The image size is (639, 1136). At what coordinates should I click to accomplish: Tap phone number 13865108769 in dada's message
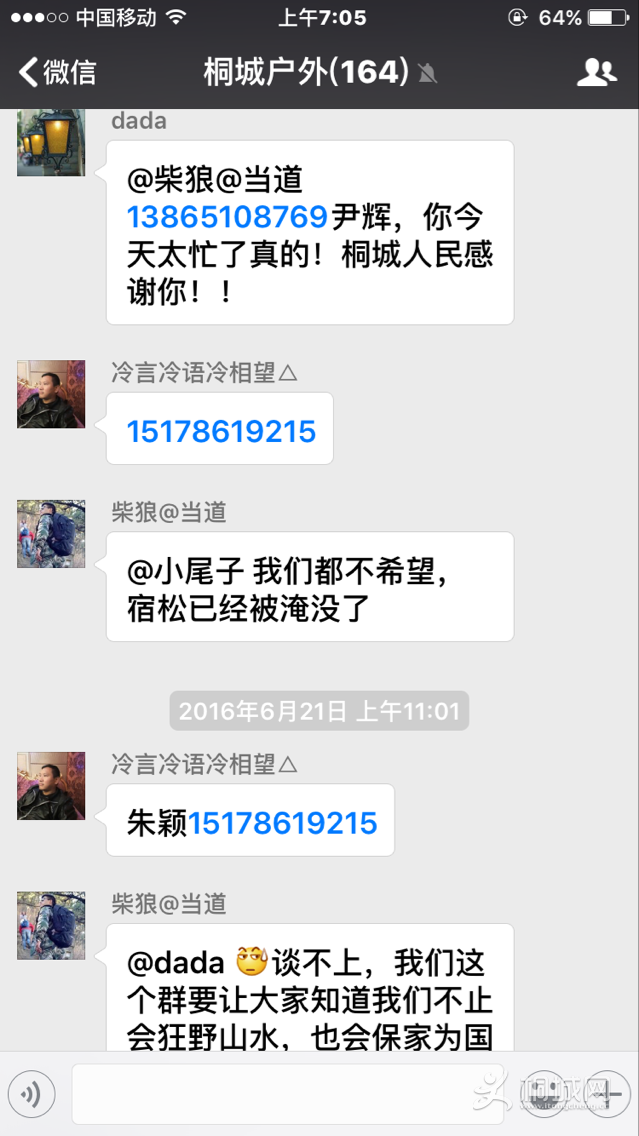tap(227, 215)
